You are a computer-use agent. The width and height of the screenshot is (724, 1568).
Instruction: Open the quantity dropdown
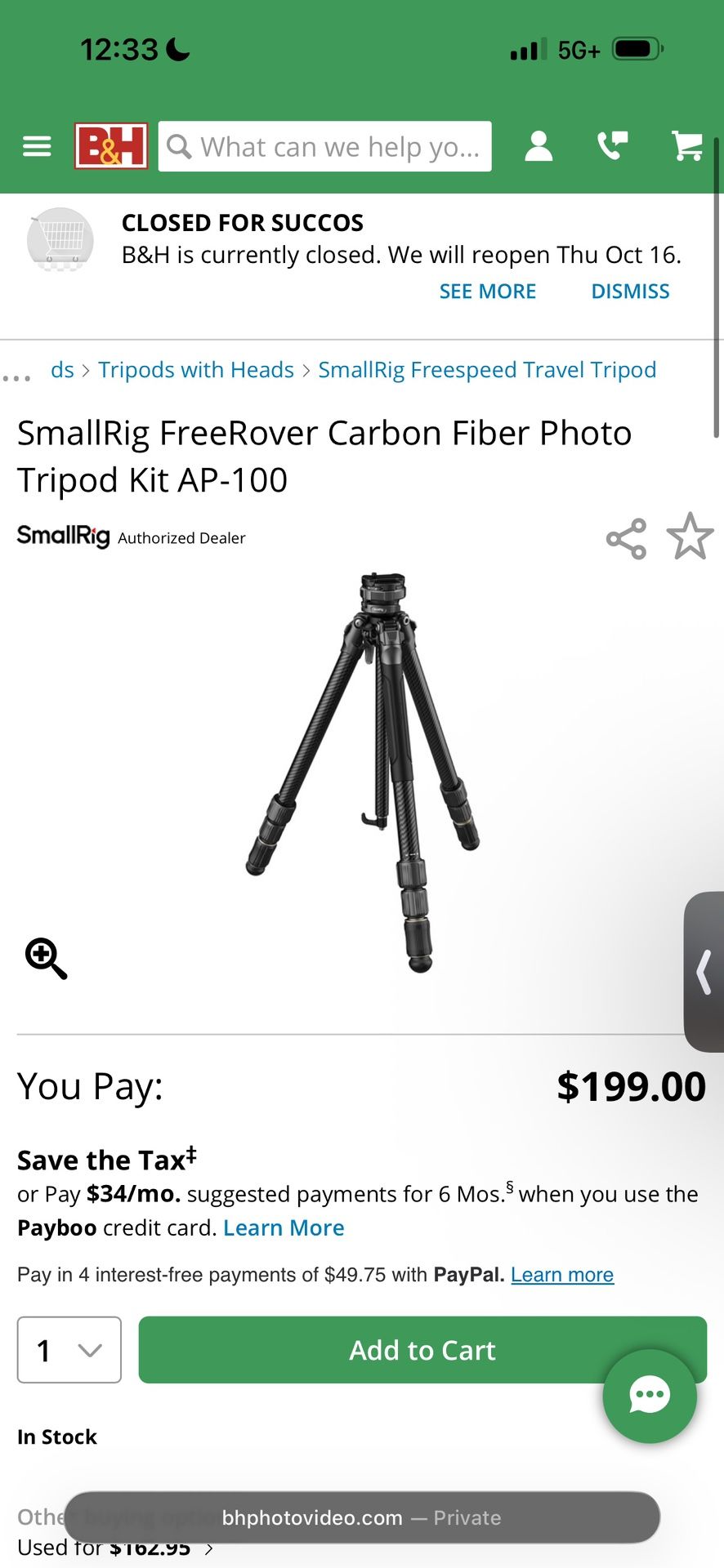[69, 1350]
